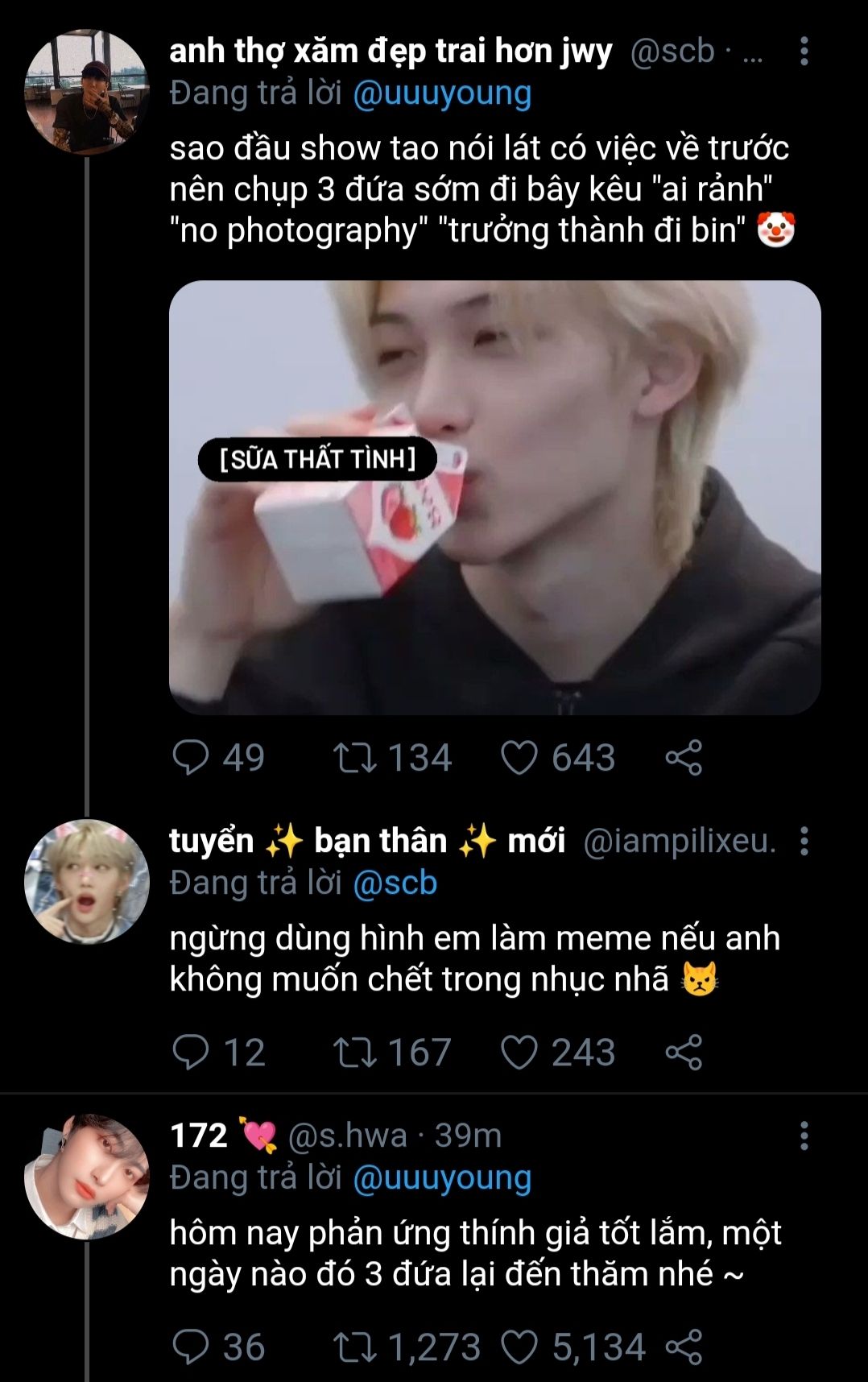868x1382 pixels.
Task: Share @scb's tweet
Action: tap(684, 758)
